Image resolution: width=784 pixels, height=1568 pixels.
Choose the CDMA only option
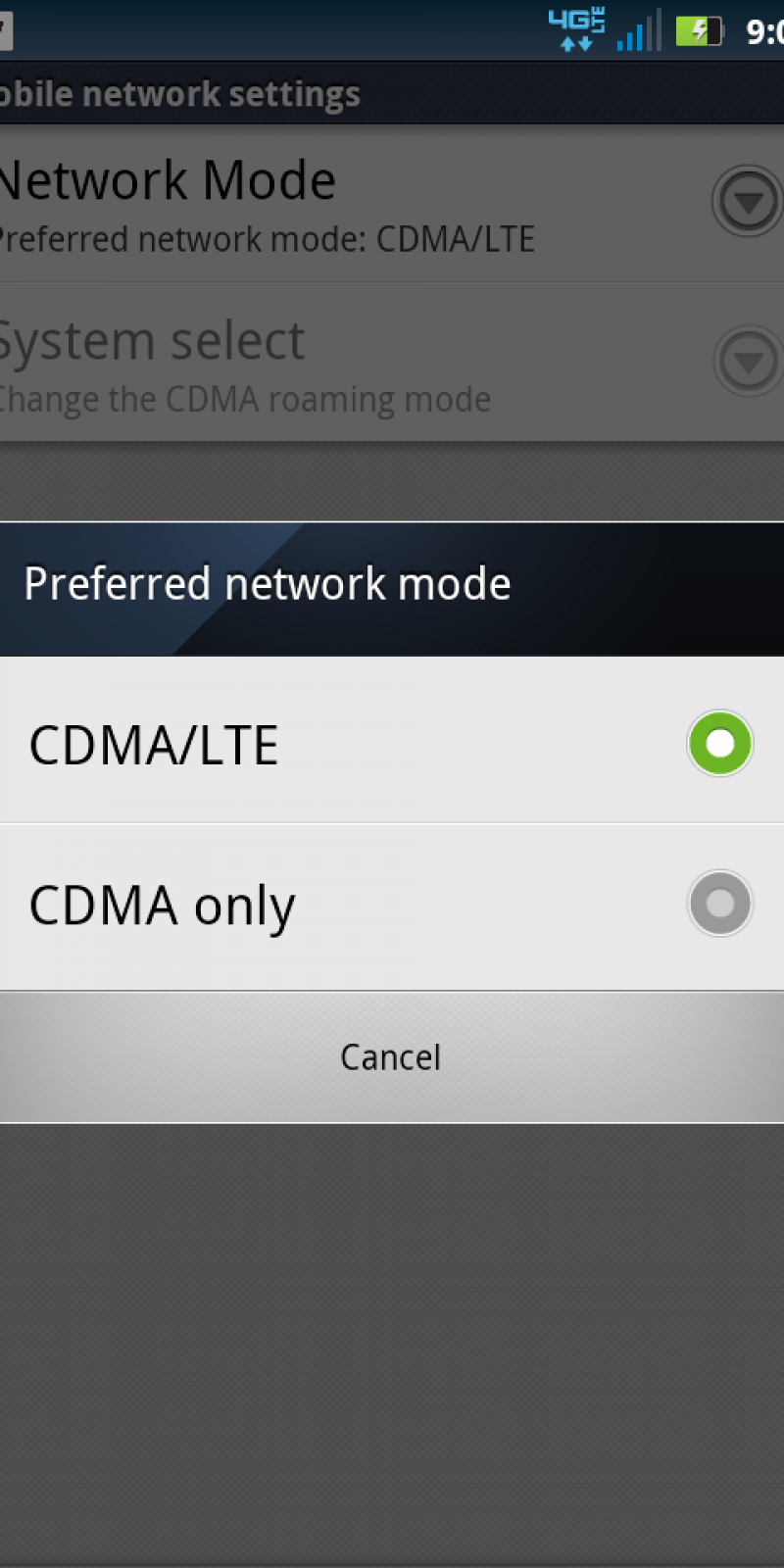[719, 904]
